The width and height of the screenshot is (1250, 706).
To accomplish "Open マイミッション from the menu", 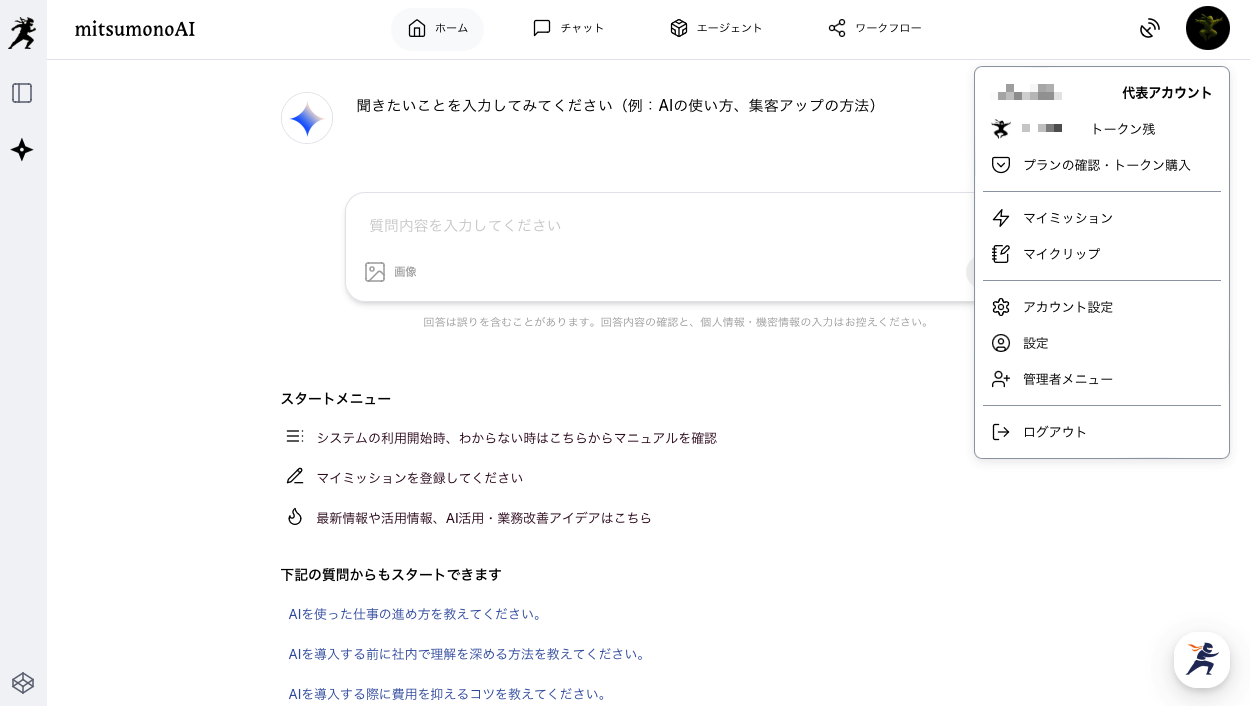I will coord(1067,218).
